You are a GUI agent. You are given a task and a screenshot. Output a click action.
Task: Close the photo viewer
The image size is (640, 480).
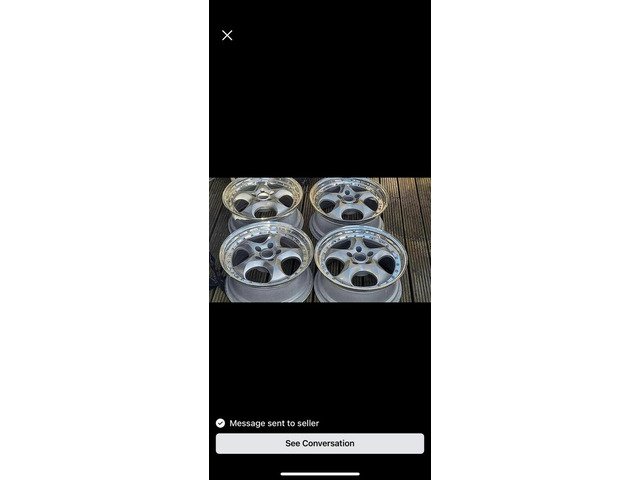227,35
